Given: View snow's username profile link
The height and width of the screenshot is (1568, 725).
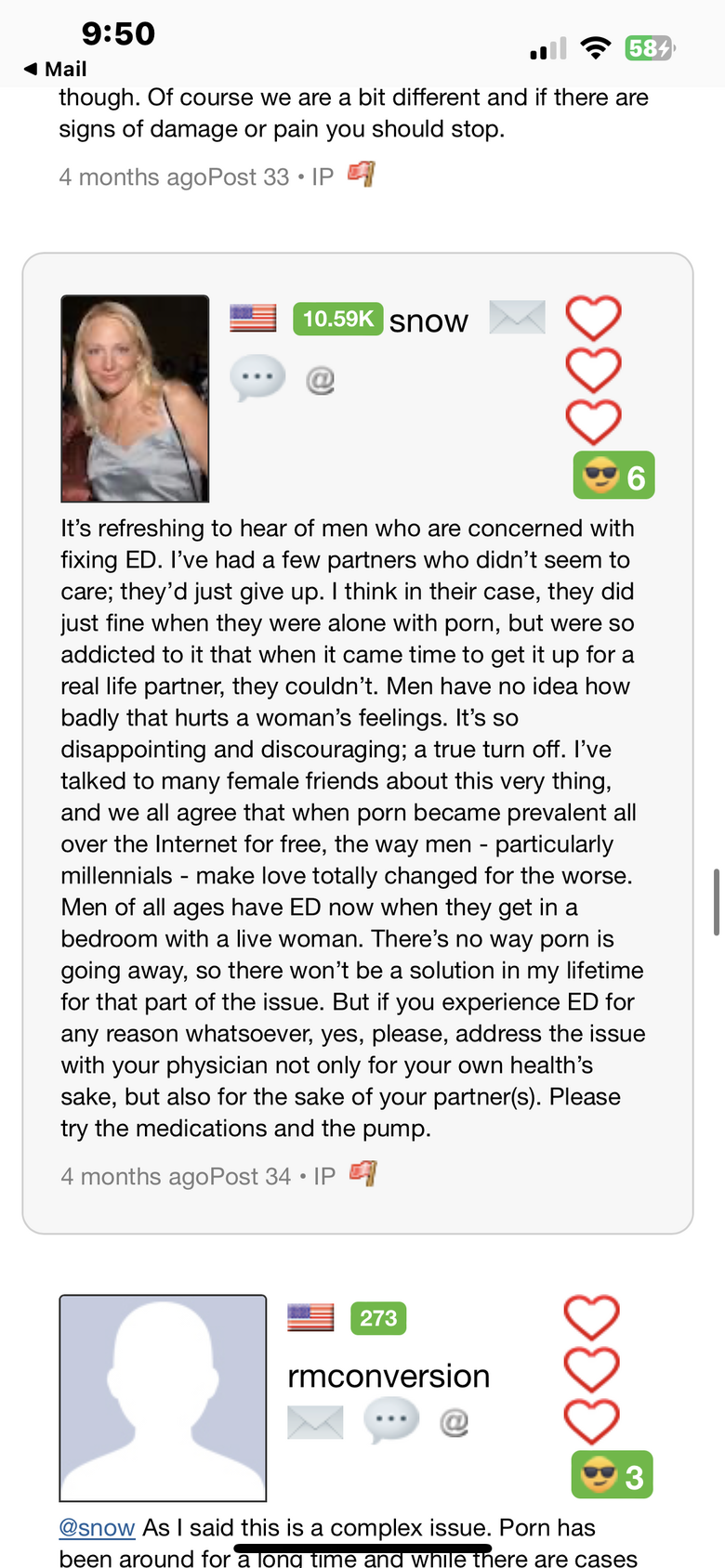Looking at the screenshot, I should click(428, 320).
